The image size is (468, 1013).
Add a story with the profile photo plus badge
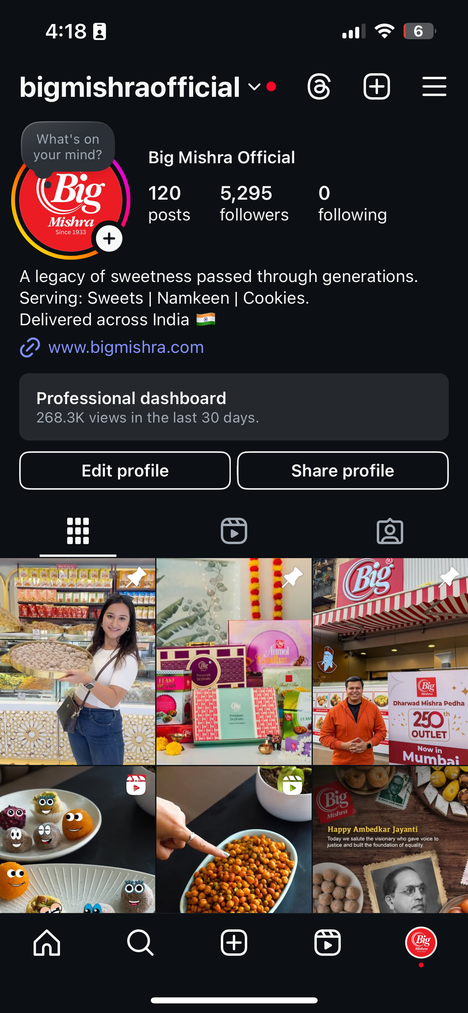pos(109,238)
